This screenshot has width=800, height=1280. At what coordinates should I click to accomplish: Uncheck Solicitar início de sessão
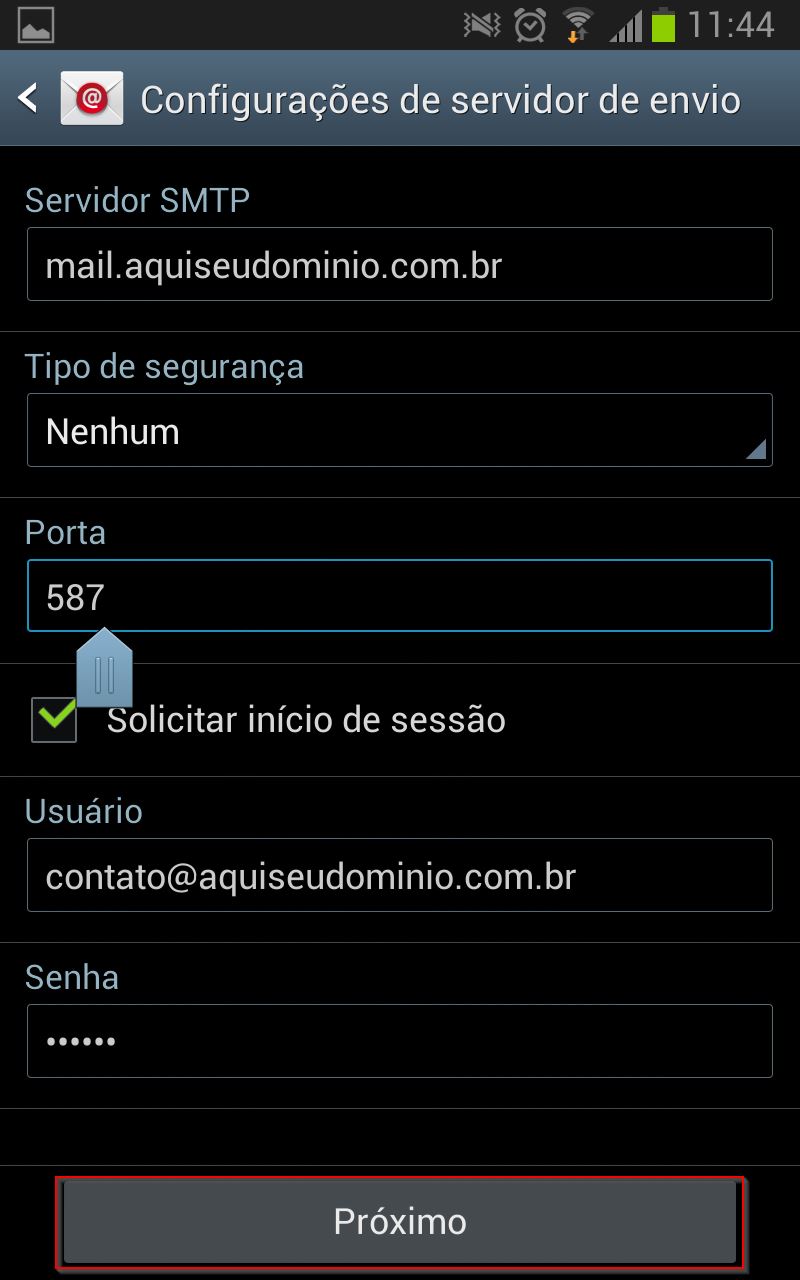(x=54, y=720)
